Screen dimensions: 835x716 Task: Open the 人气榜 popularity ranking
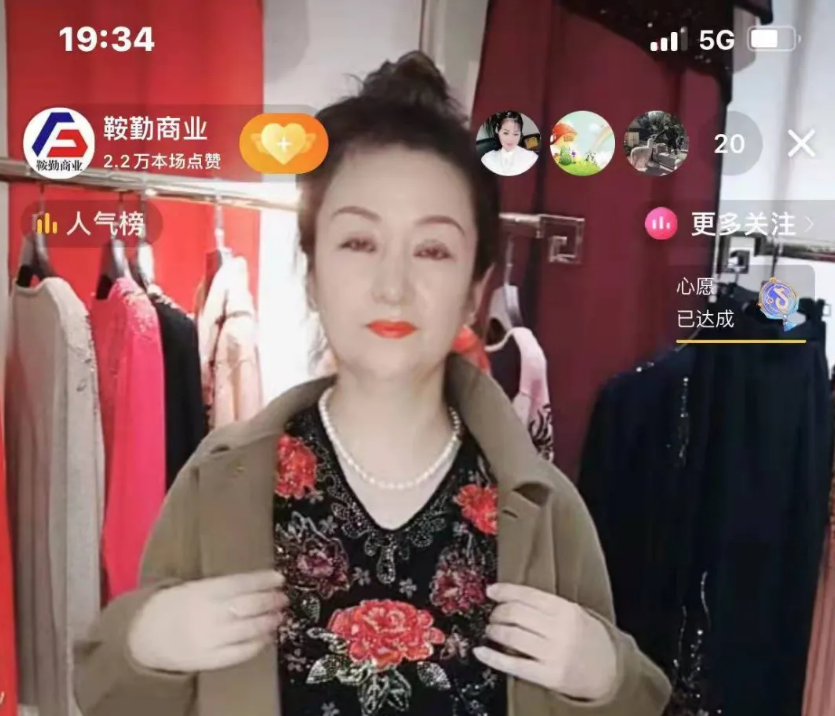point(91,224)
